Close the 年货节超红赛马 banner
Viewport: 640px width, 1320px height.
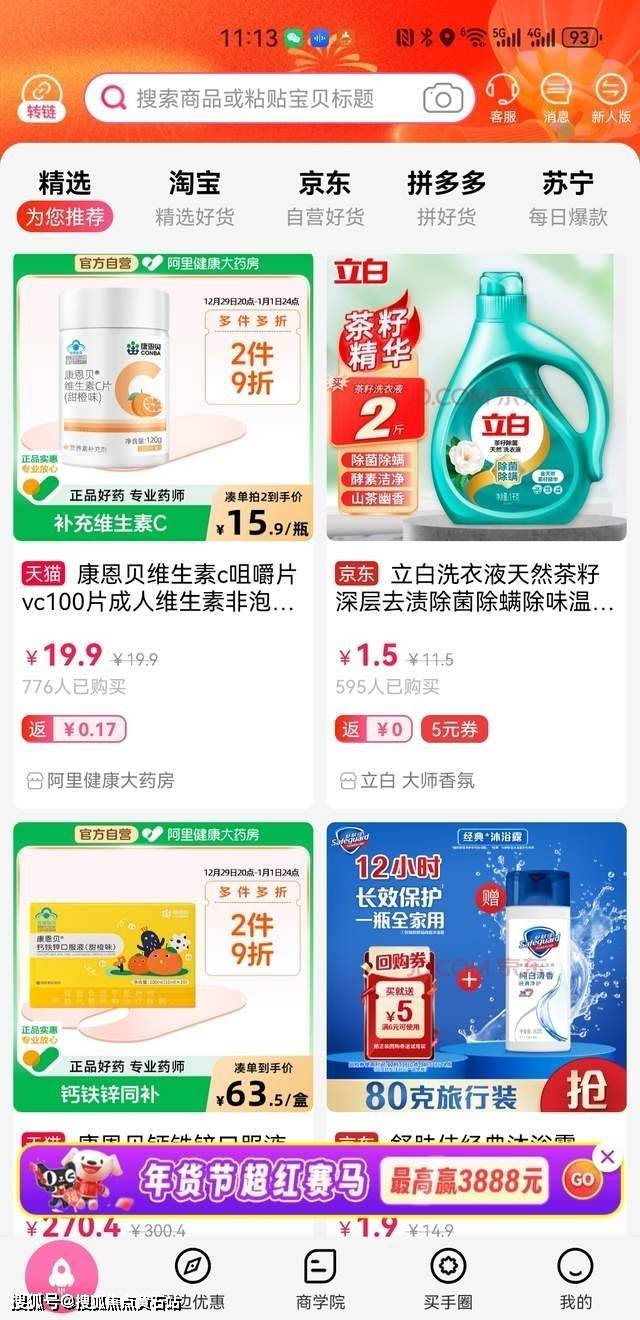607,1157
